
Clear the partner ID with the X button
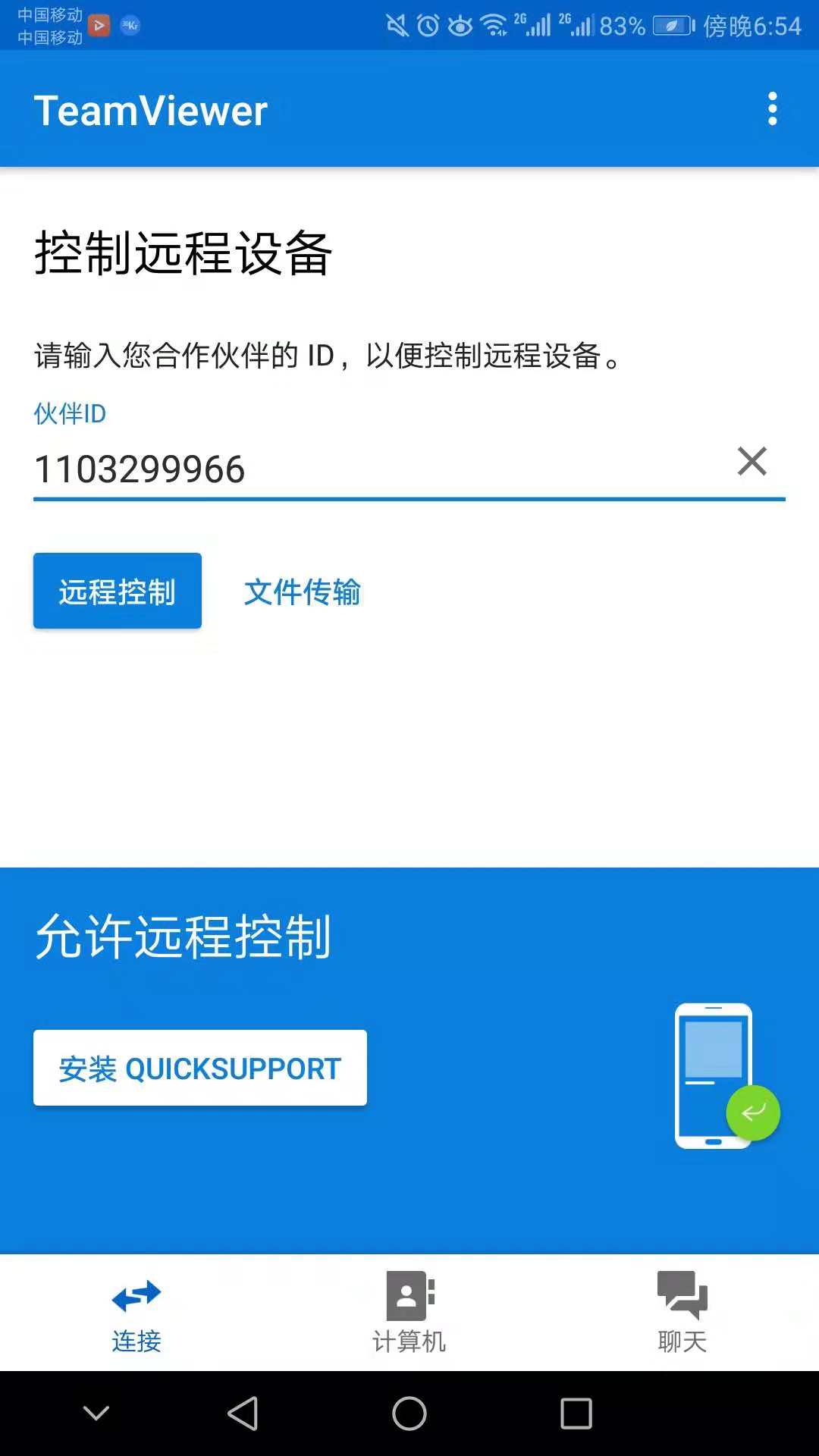752,460
